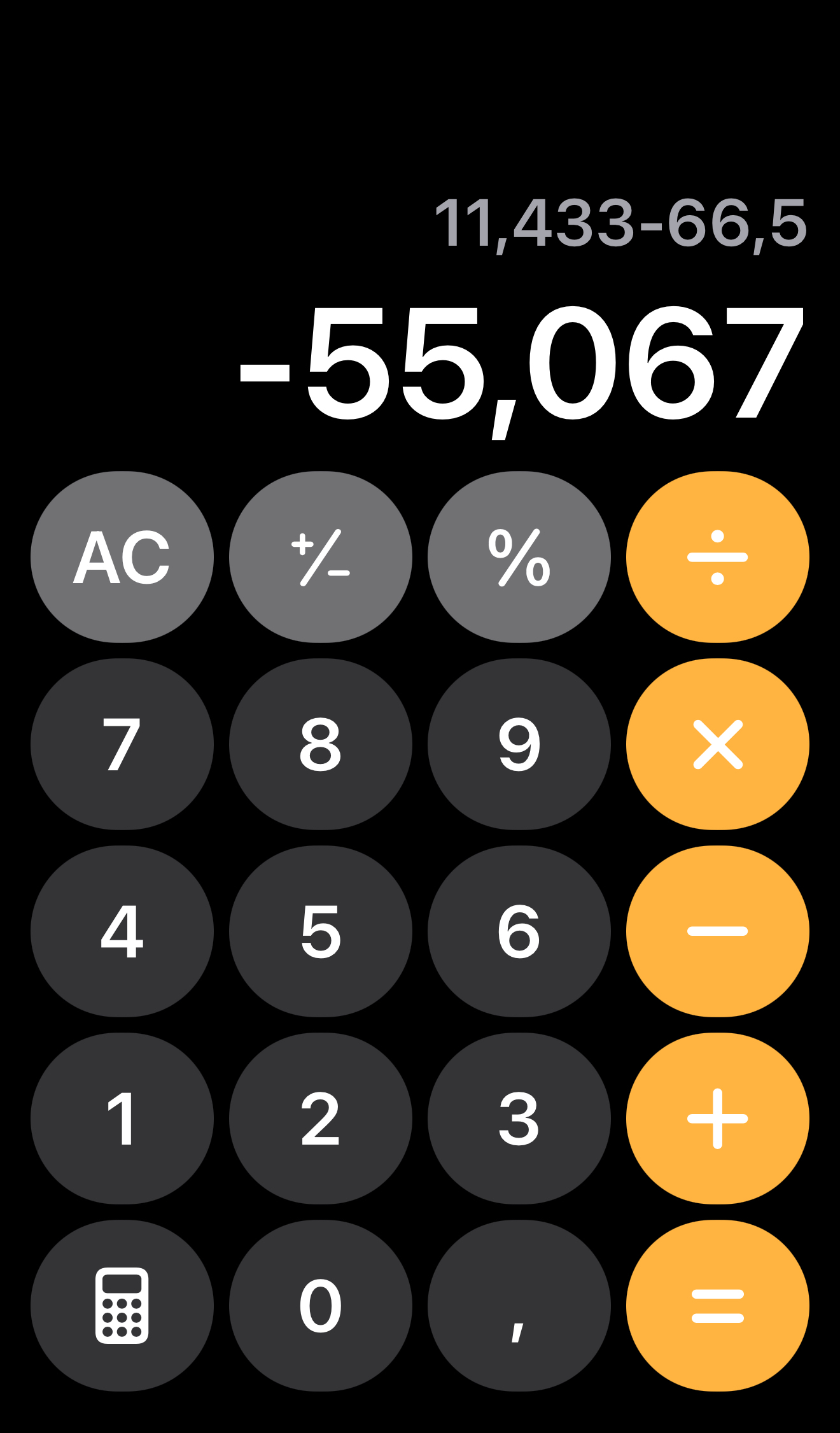Tap the number 6 key
This screenshot has width=840, height=1433.
tap(519, 931)
